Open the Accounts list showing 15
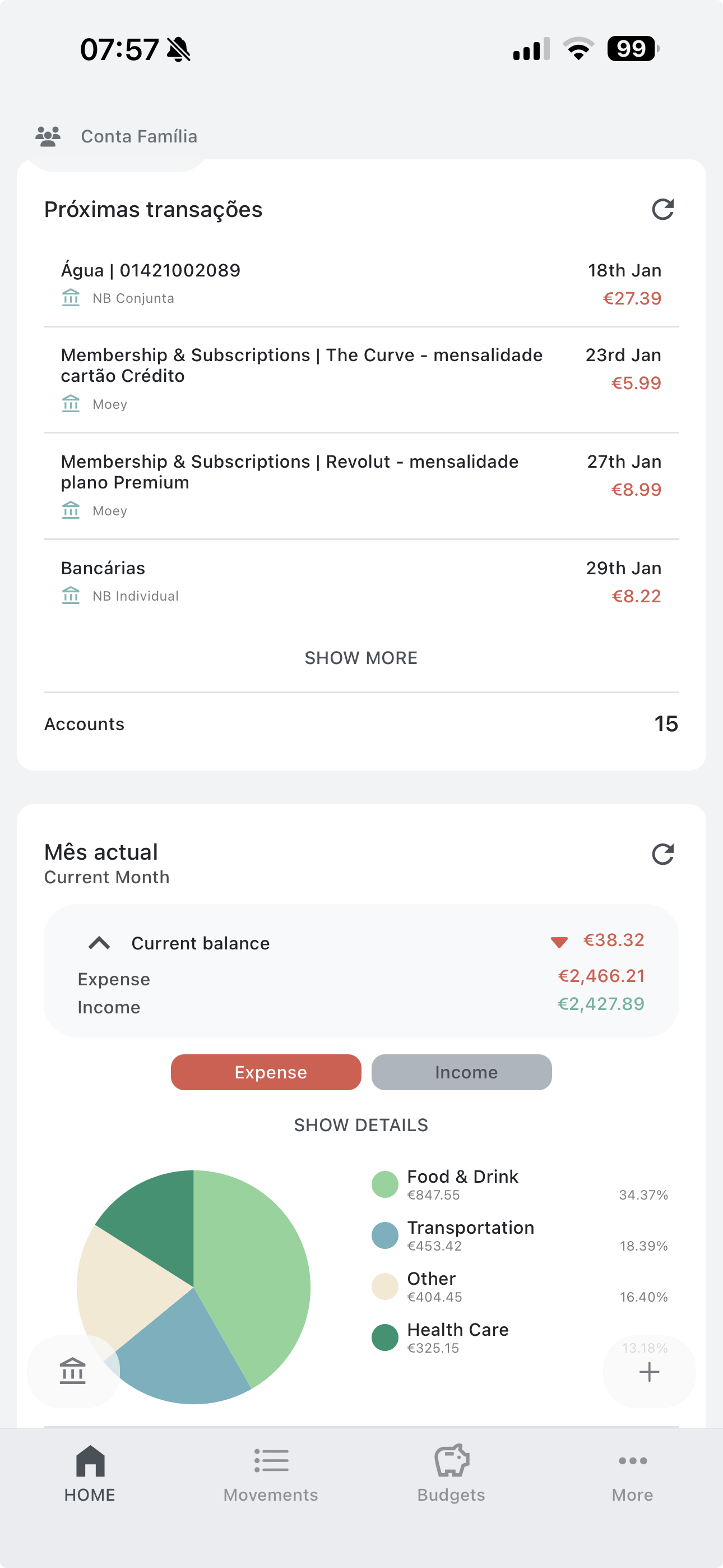The width and height of the screenshot is (723, 1568). point(361,724)
